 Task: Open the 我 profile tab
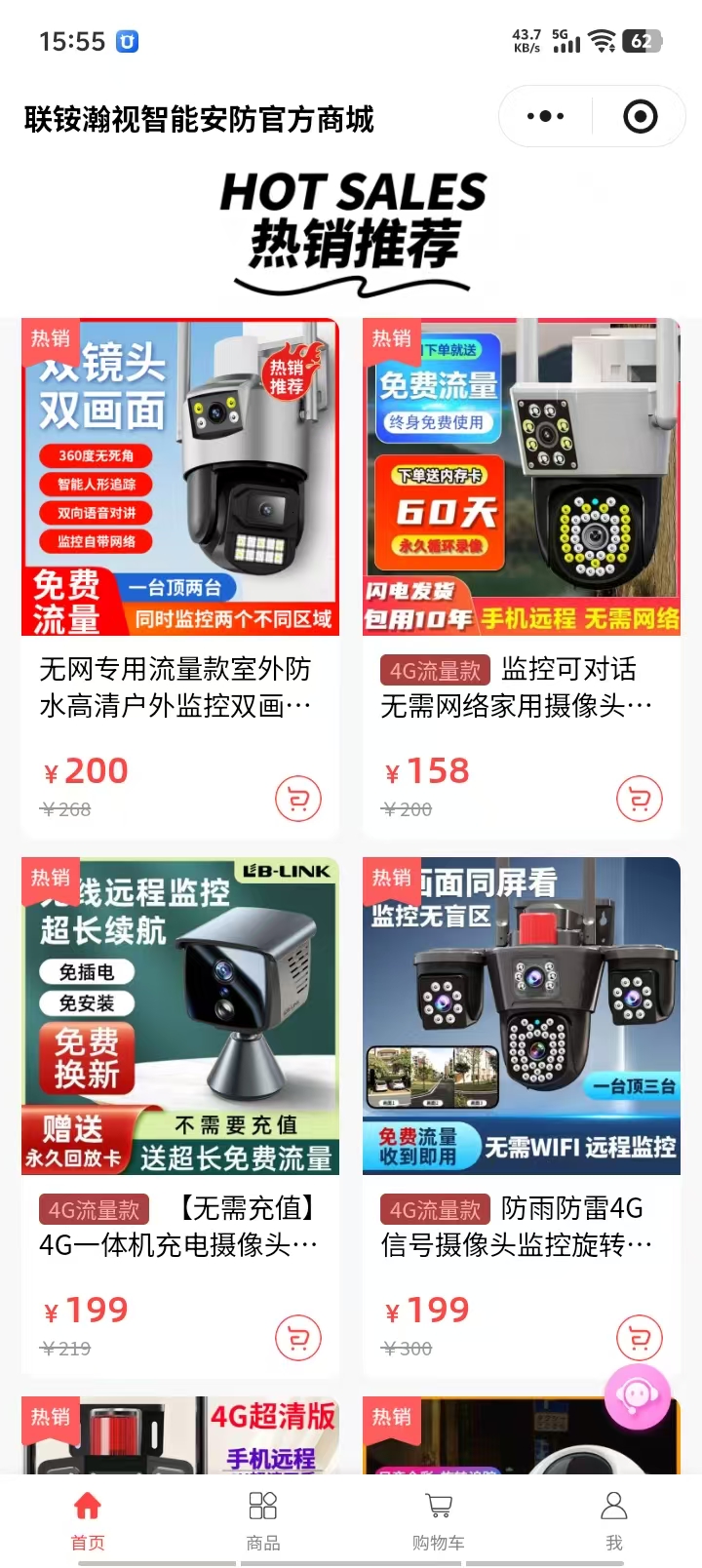coord(614,1519)
